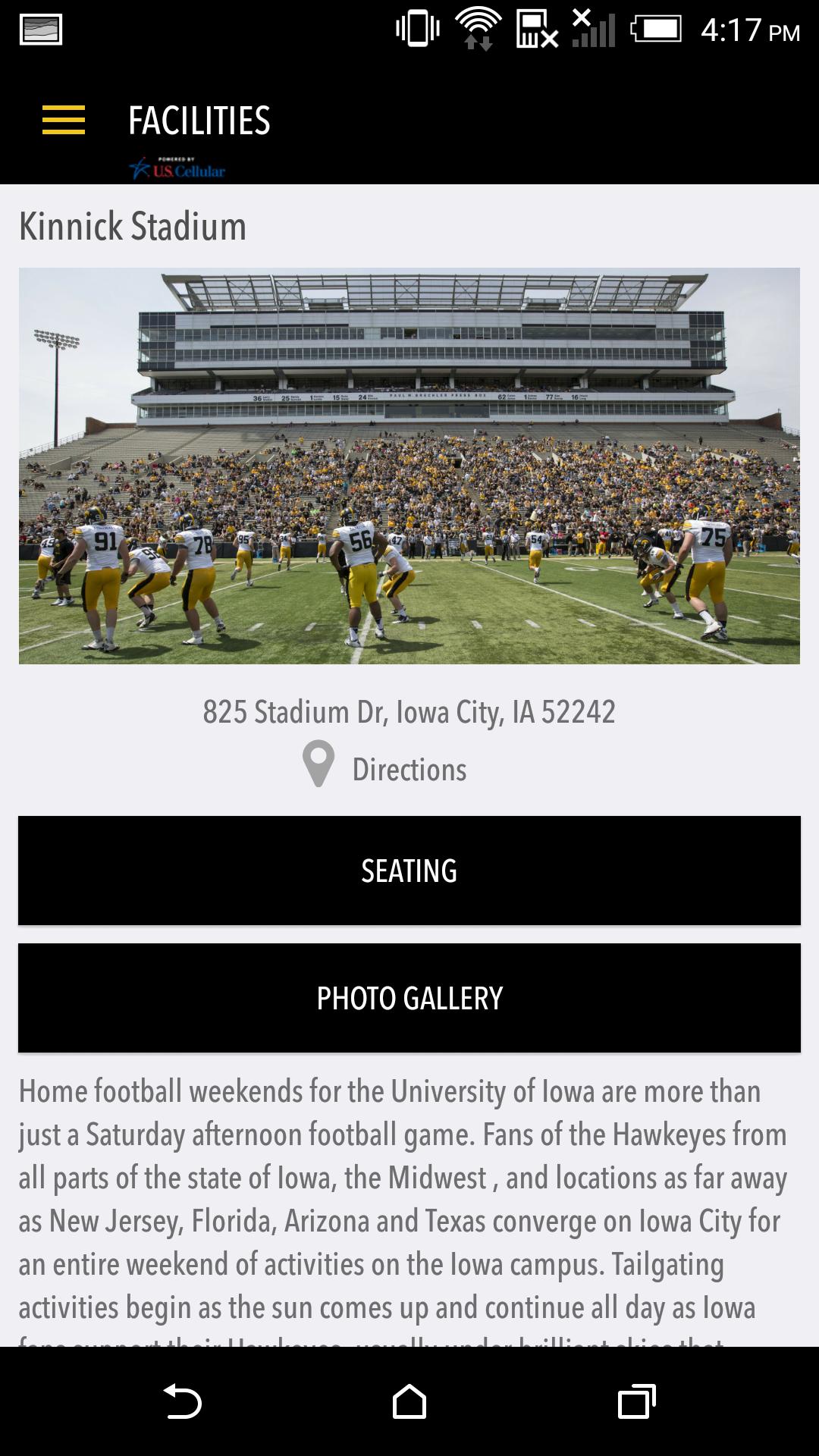Tap the vibrate mode indicator icon
This screenshot has height=1456, width=819.
419,27
